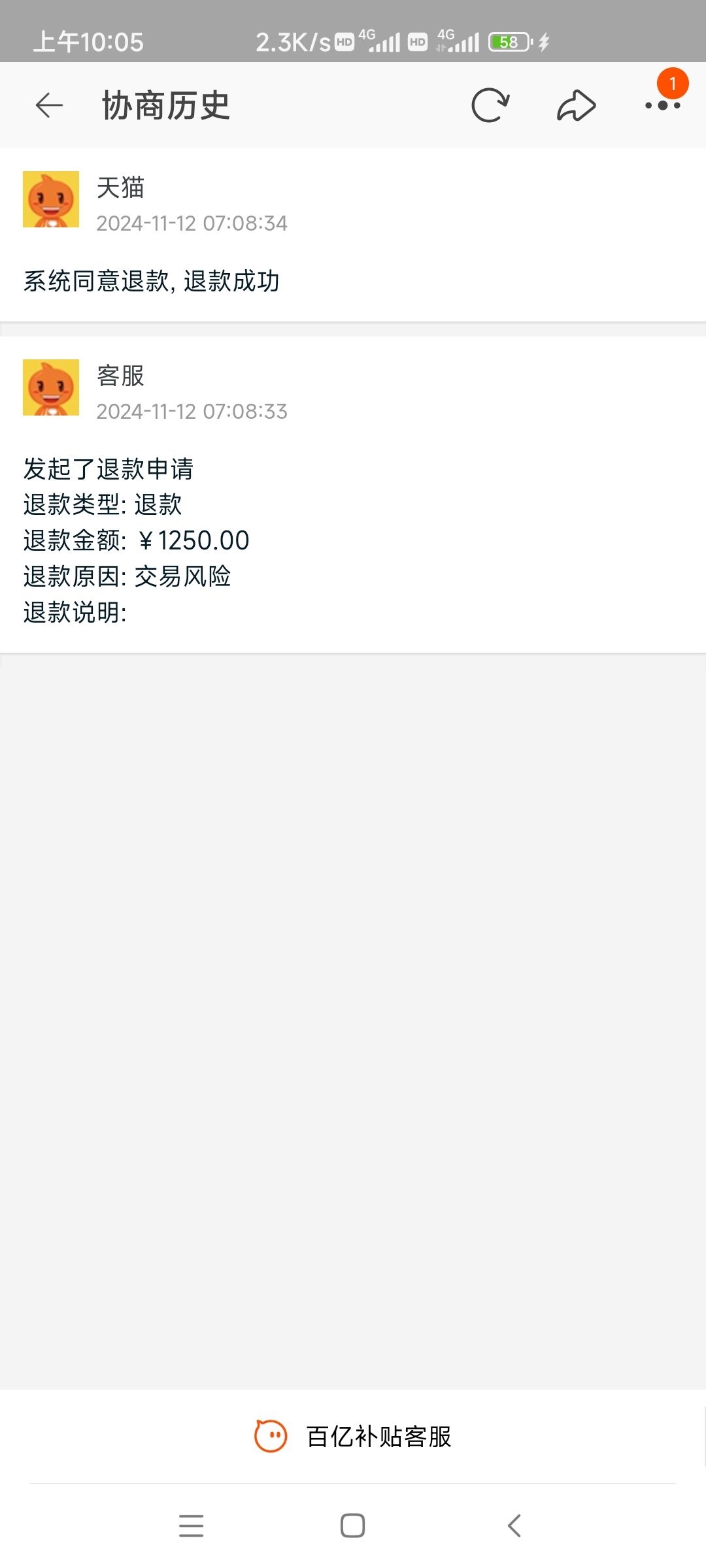Refresh the negotiation history page
706x1568 pixels.
pos(490,105)
